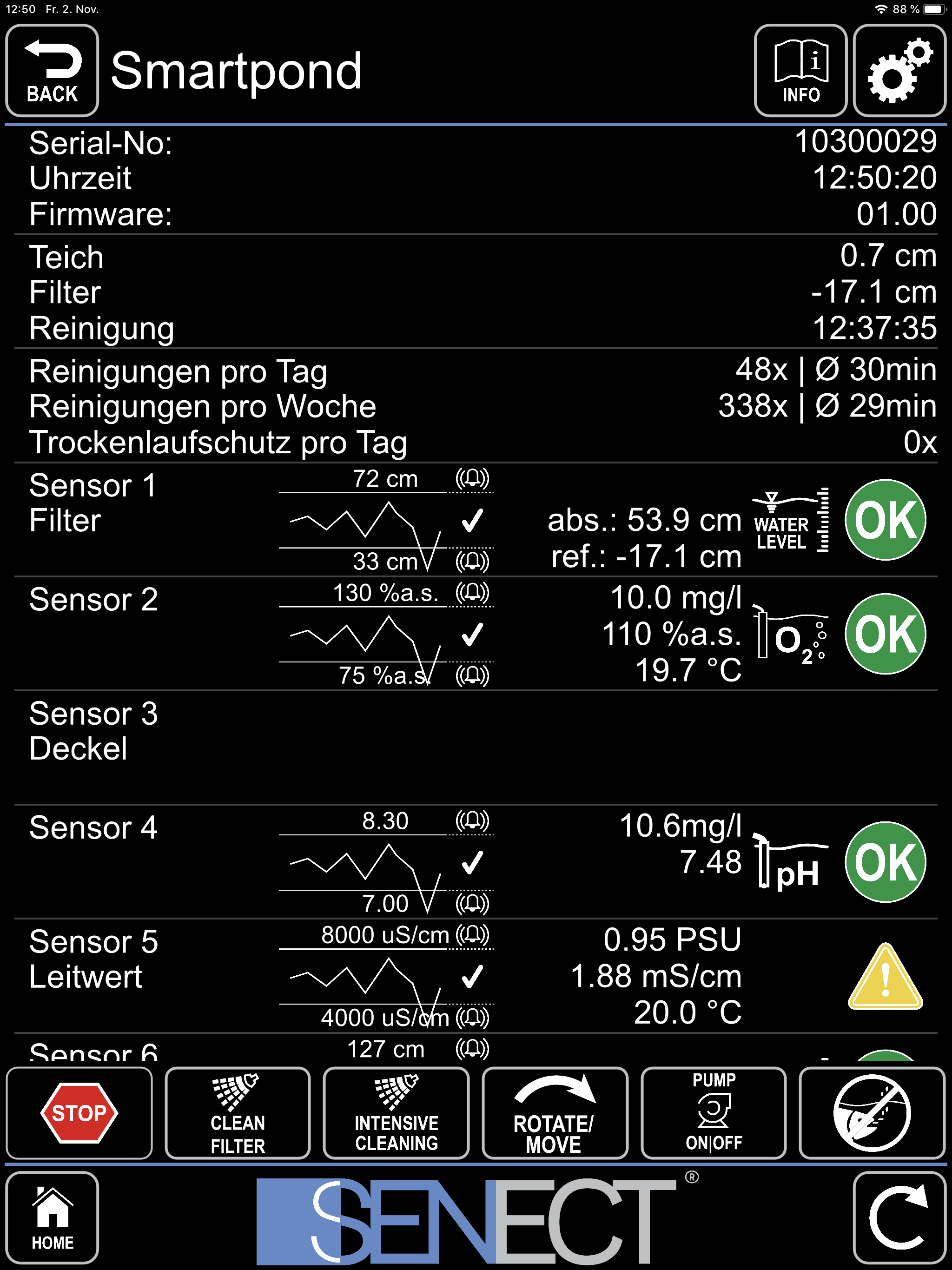
Task: Open Sensor 2 oxygen row
Action: pyautogui.click(x=476, y=633)
